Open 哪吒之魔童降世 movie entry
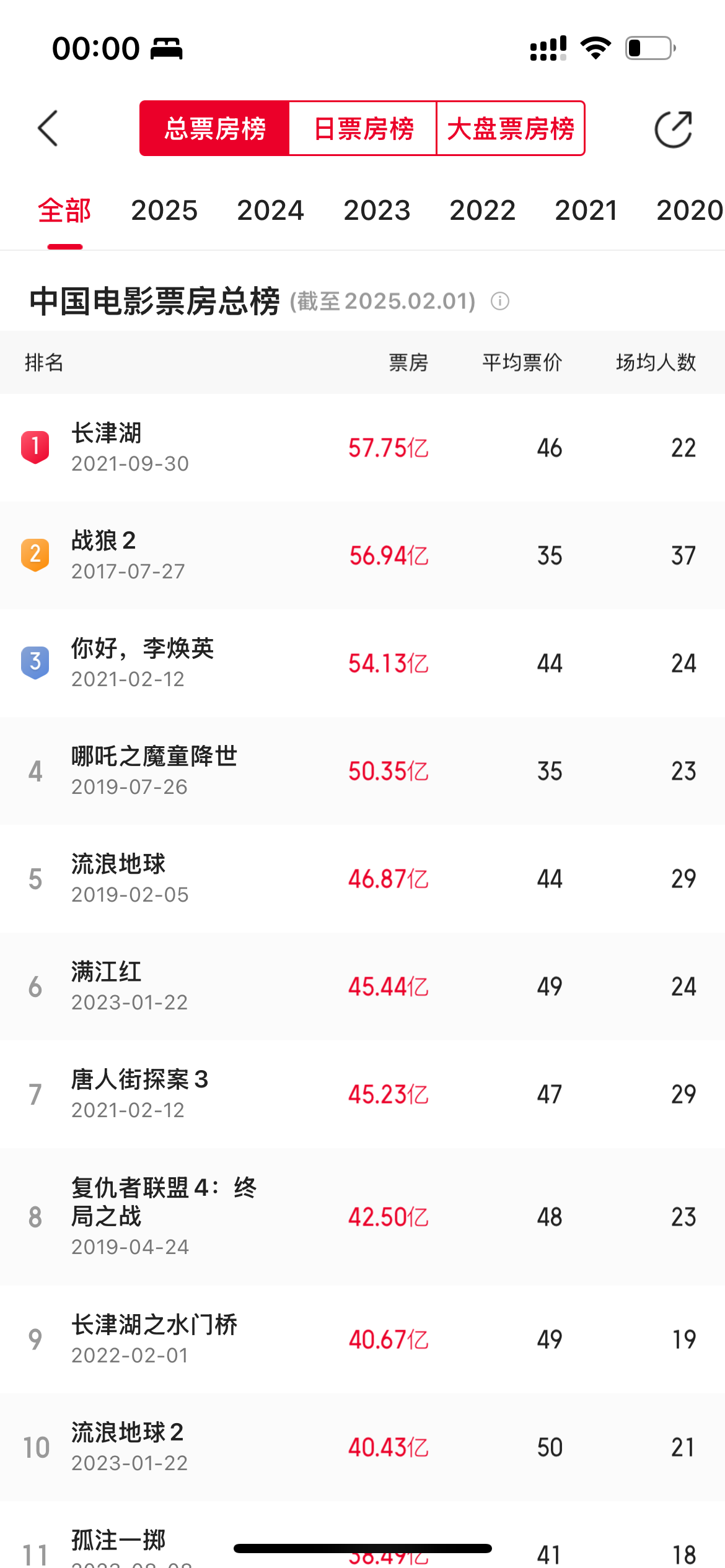 pyautogui.click(x=362, y=771)
